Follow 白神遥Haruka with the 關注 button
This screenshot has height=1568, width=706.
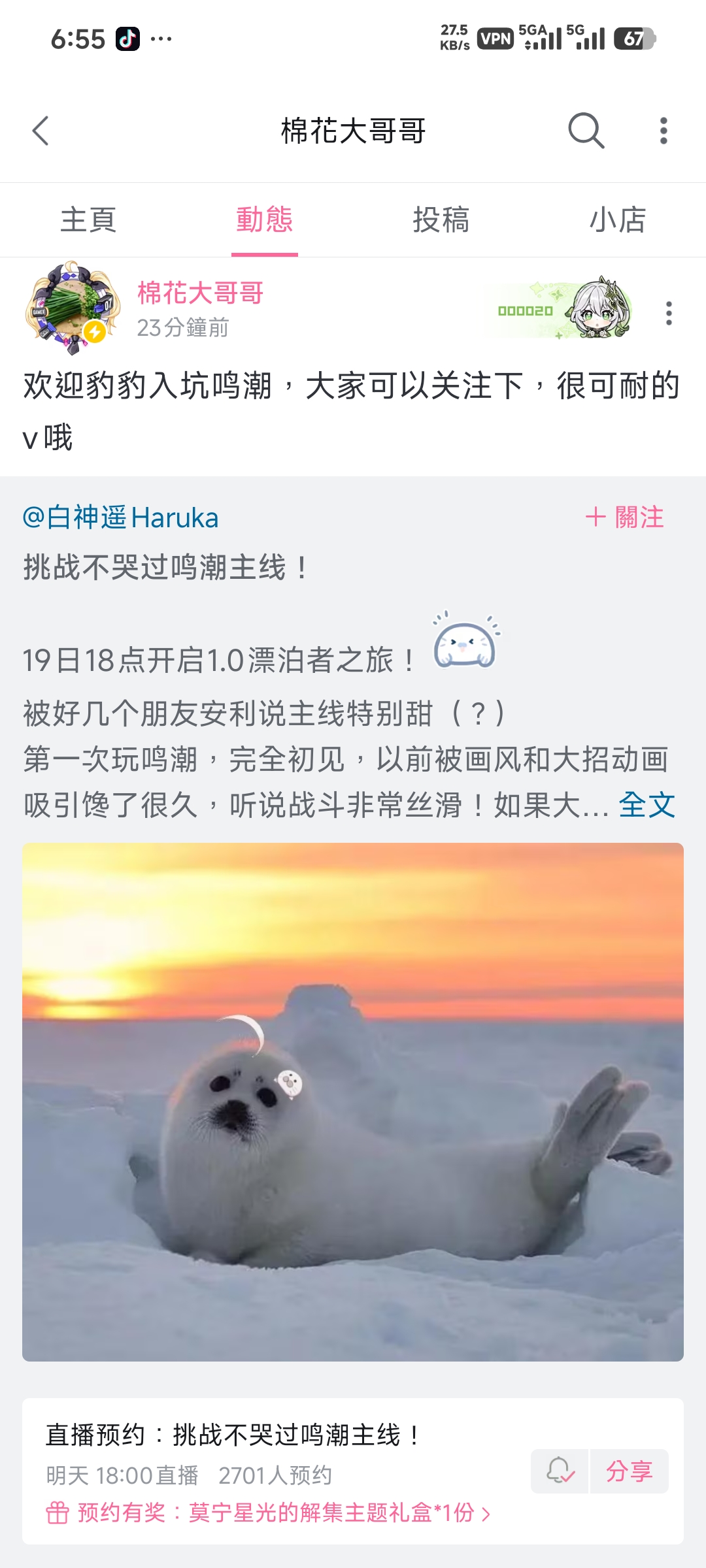point(624,517)
